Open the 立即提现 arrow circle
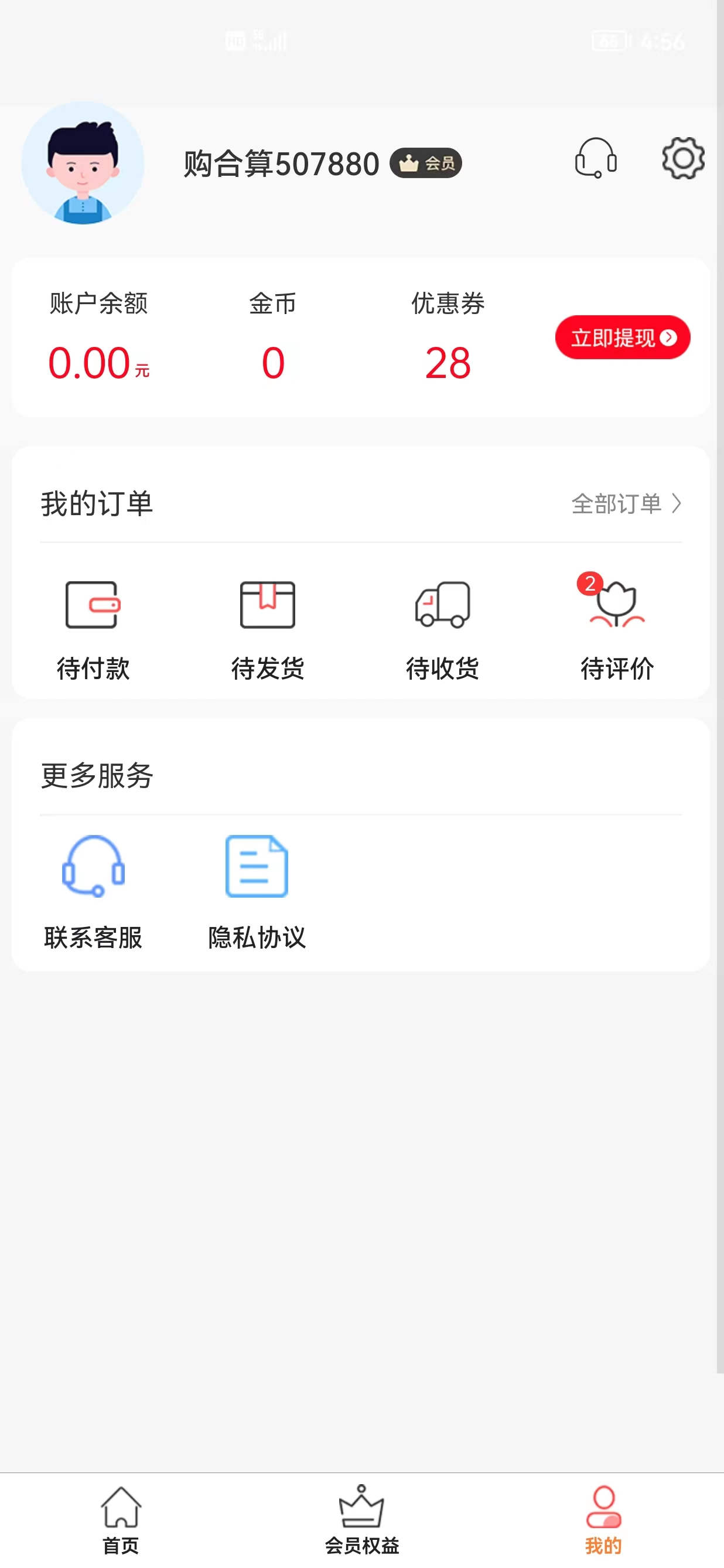The height and width of the screenshot is (1568, 724). 670,338
